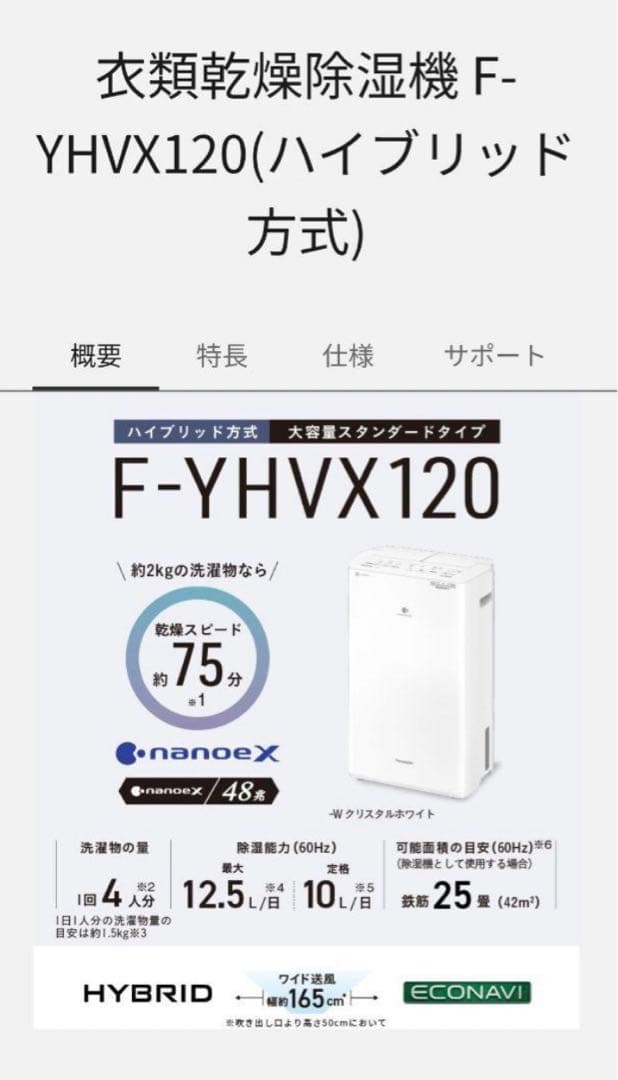
Task: Switch to the 特長 tab
Action: pos(222,355)
